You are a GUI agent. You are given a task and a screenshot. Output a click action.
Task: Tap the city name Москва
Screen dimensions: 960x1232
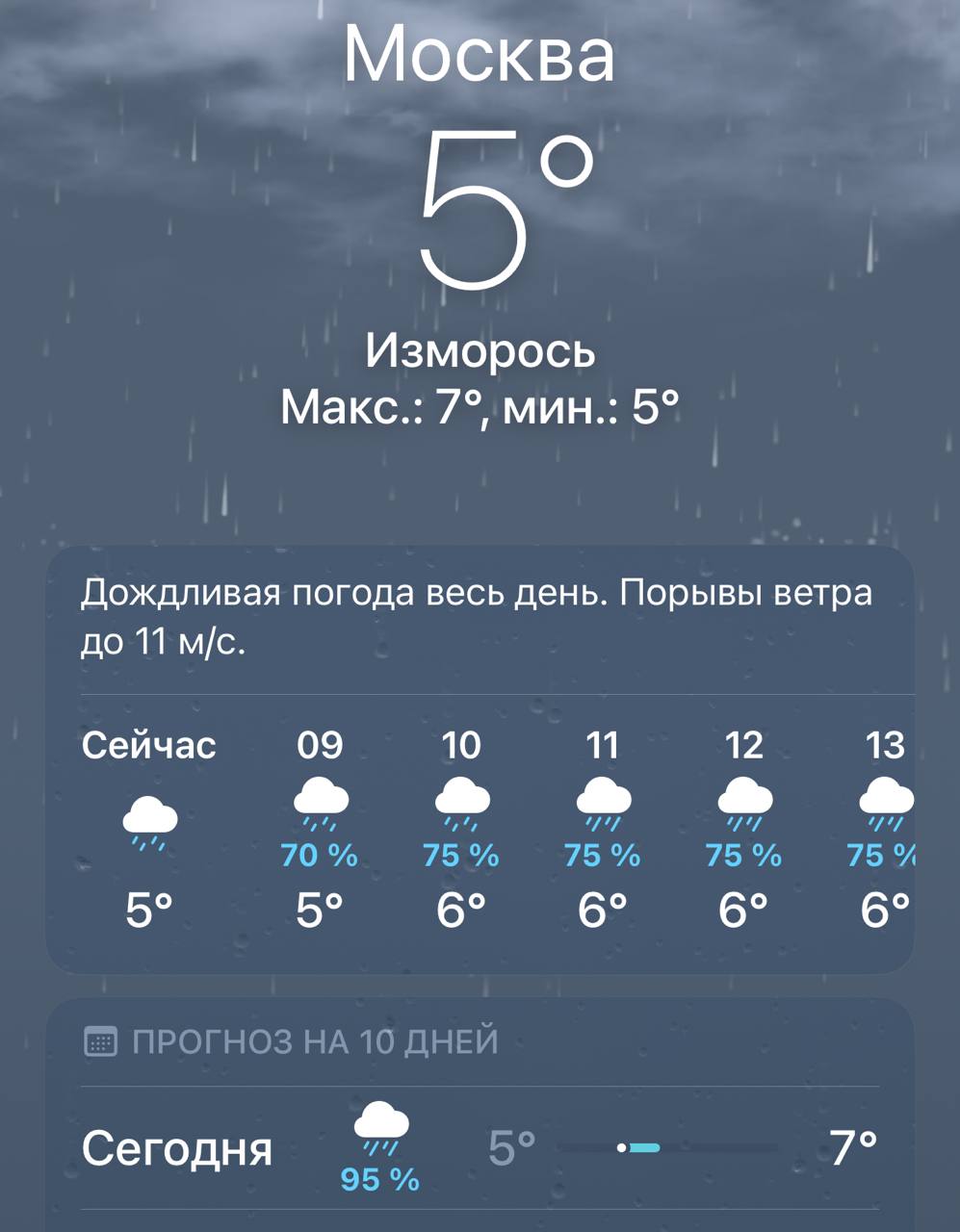[x=480, y=56]
